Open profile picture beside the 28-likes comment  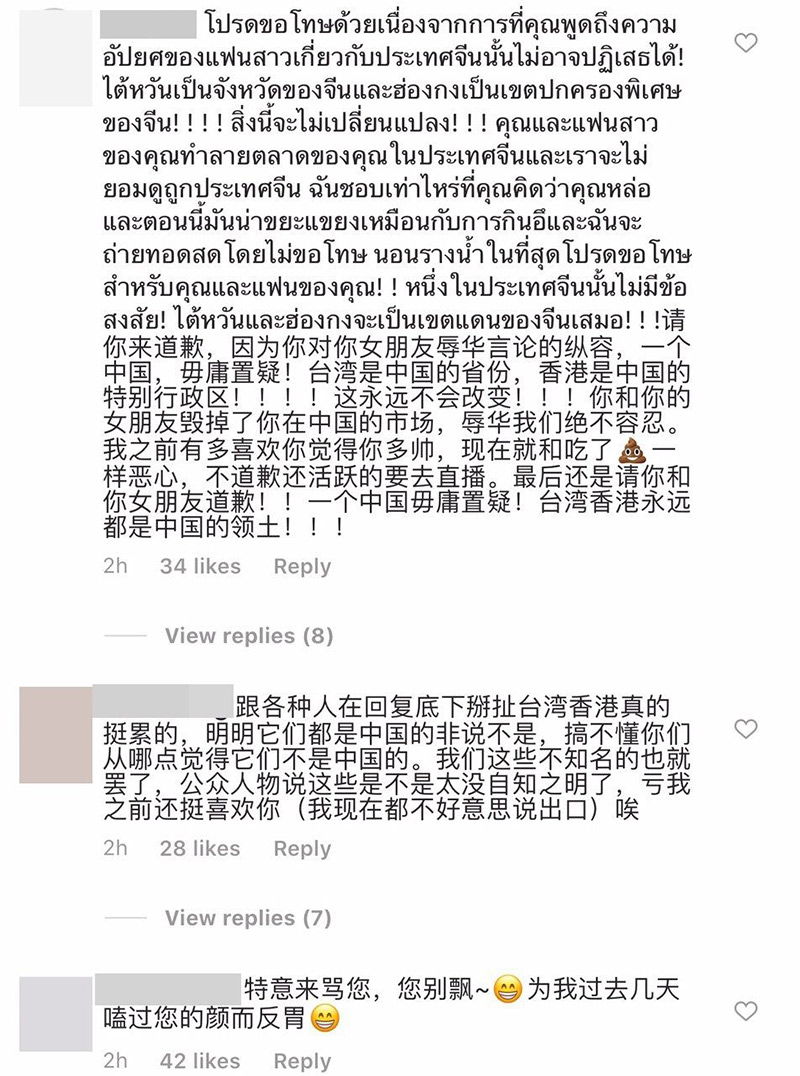pyautogui.click(x=54, y=731)
